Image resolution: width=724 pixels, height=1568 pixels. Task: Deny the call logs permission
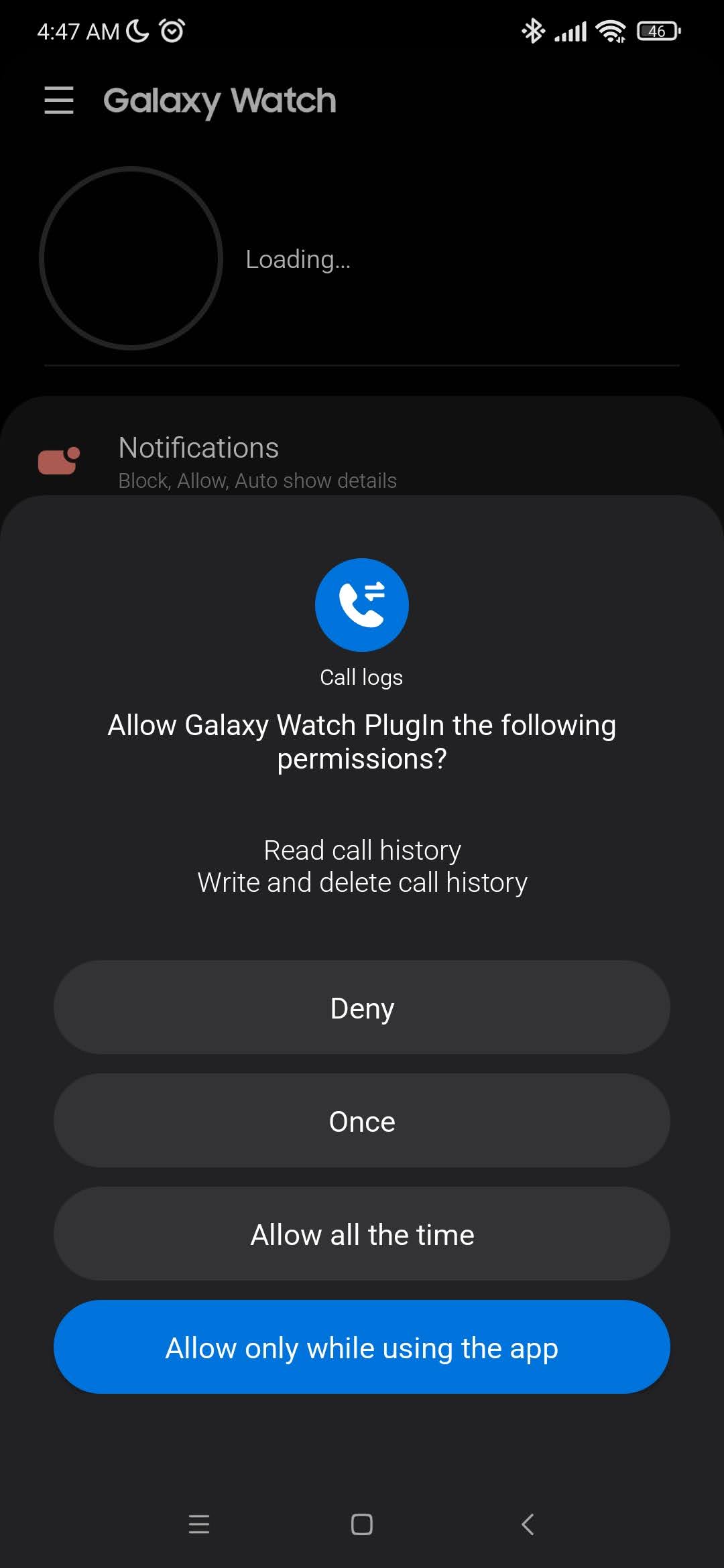362,1008
